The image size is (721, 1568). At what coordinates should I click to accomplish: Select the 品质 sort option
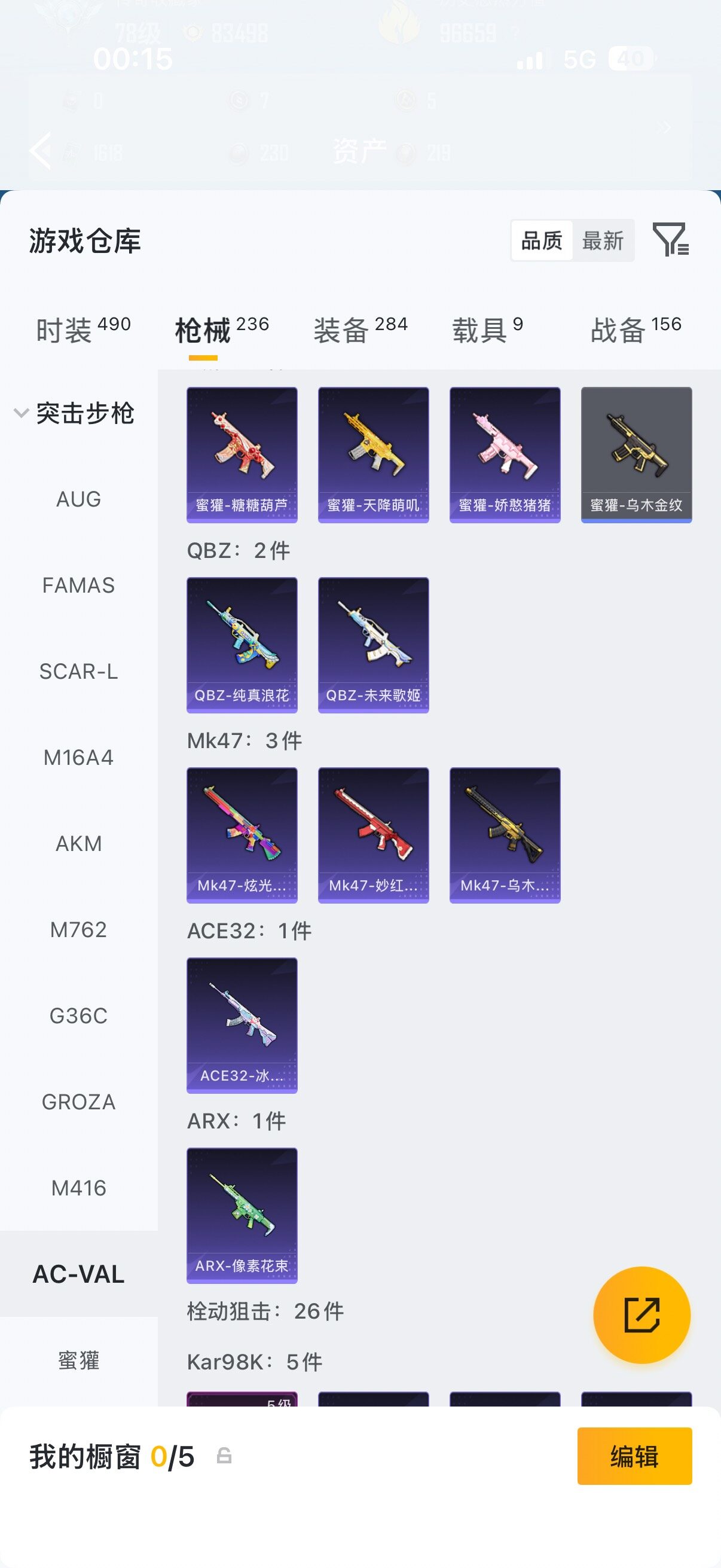click(x=542, y=240)
